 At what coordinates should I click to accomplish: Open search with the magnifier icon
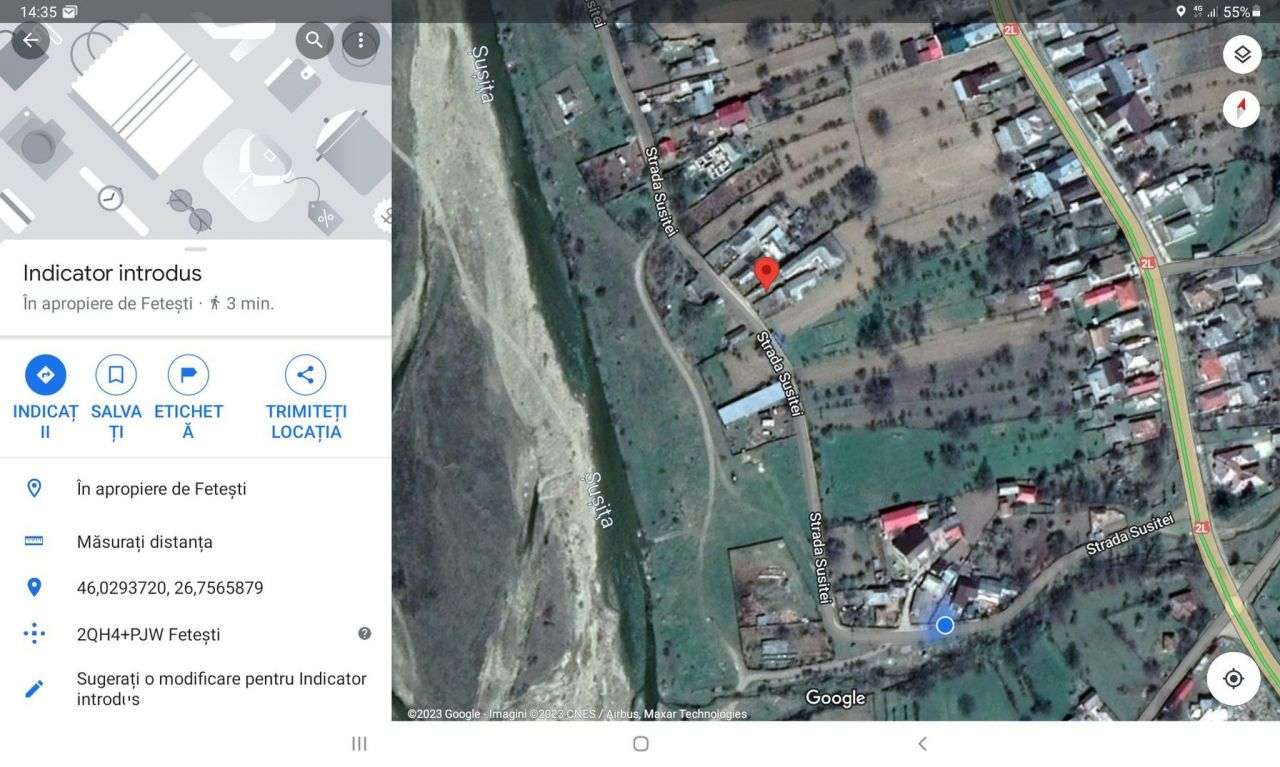coord(314,41)
